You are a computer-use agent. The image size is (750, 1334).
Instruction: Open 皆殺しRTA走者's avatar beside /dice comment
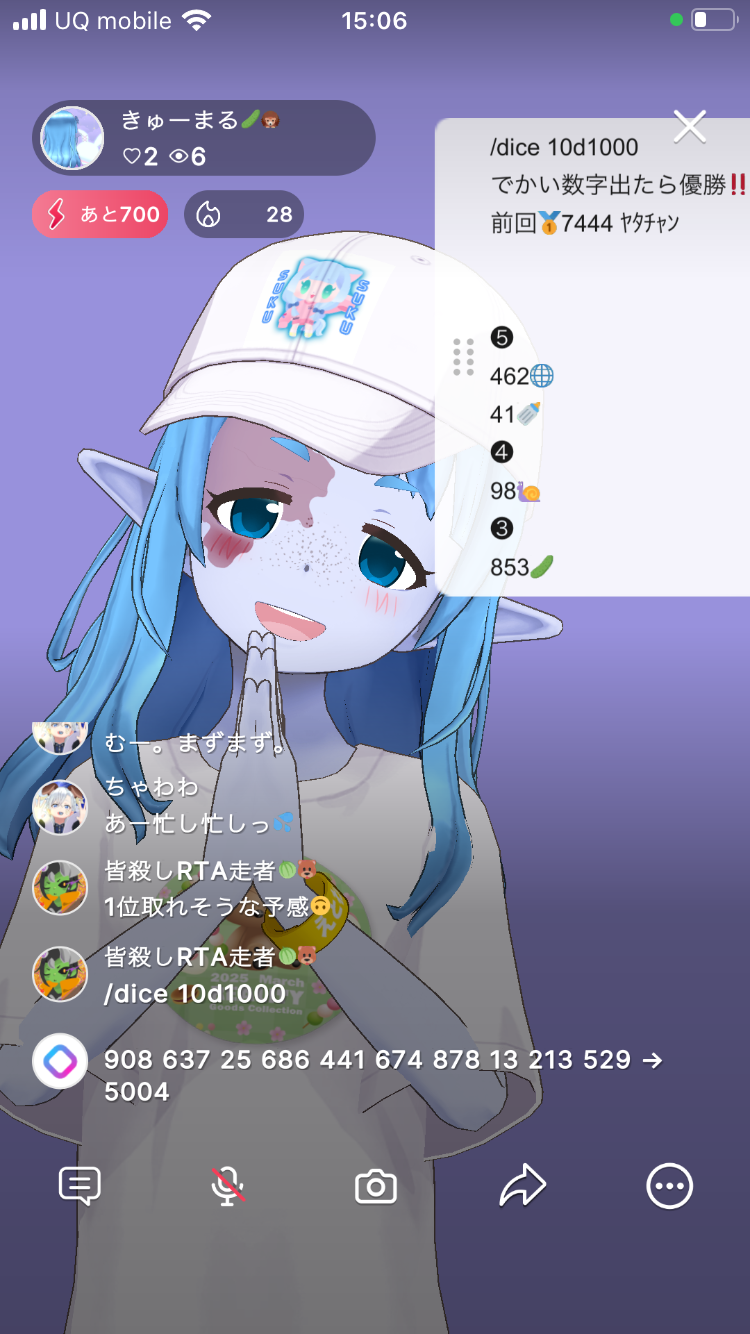point(60,974)
